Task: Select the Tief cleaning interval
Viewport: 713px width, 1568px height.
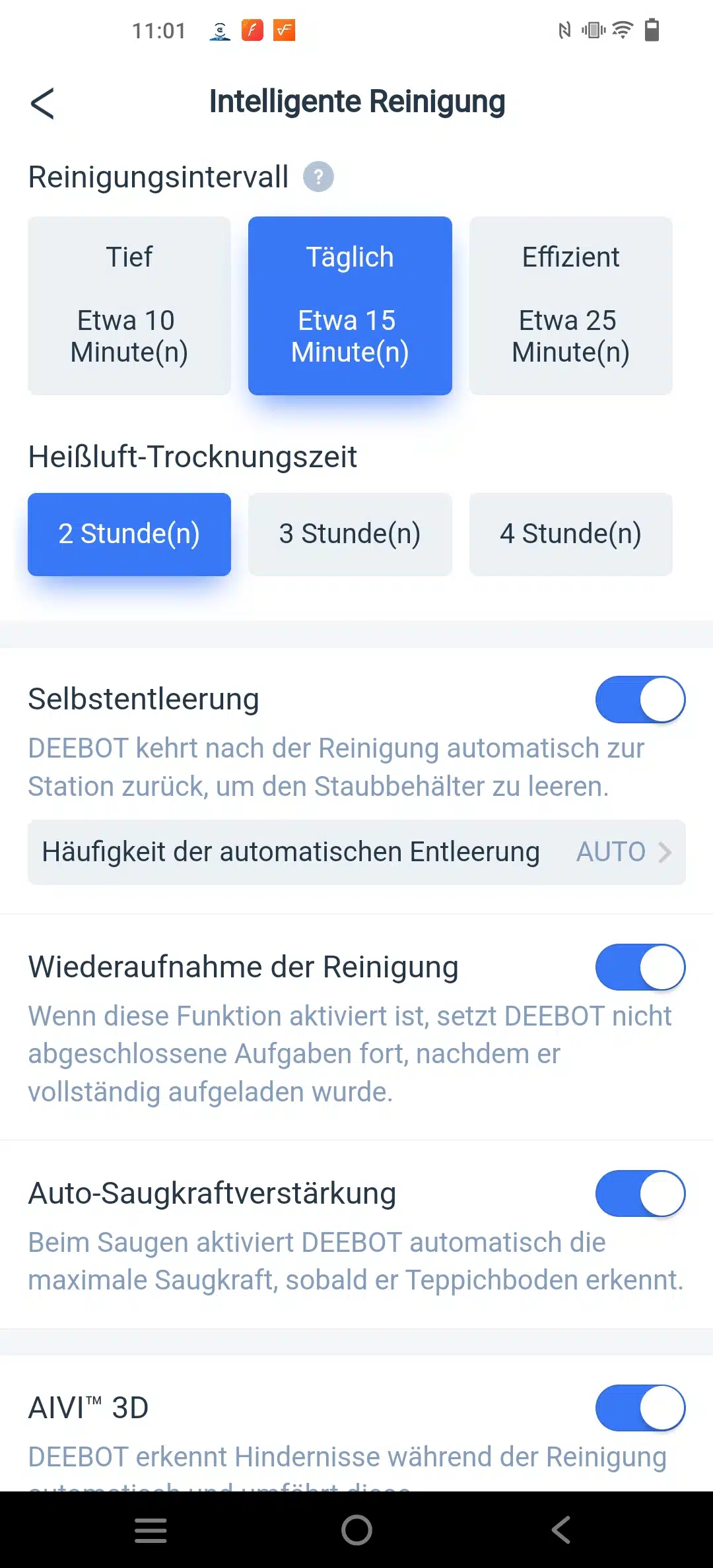Action: coord(129,306)
